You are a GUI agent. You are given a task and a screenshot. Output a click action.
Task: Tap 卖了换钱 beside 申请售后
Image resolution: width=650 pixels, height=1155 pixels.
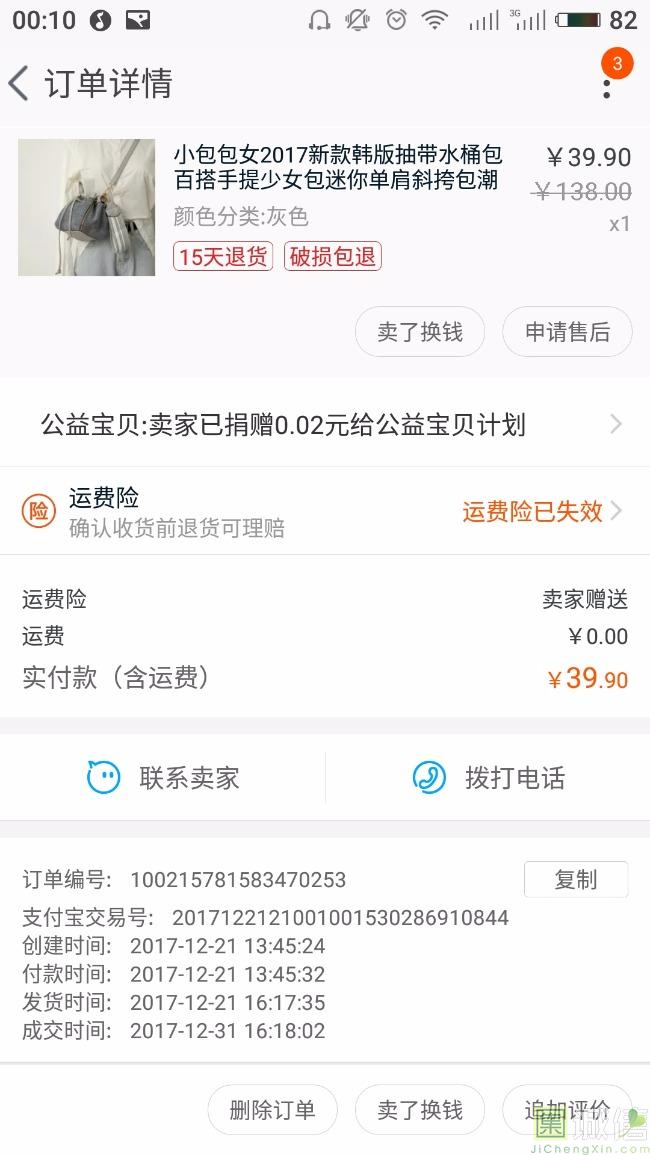419,332
